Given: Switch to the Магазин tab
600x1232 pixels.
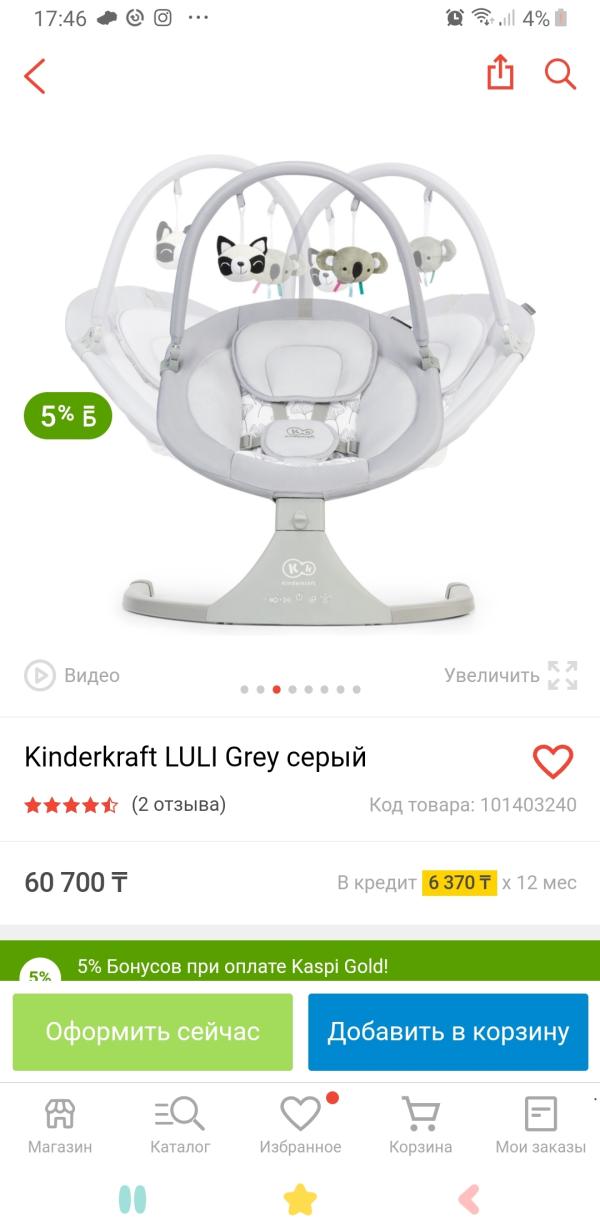Looking at the screenshot, I should [60, 1126].
